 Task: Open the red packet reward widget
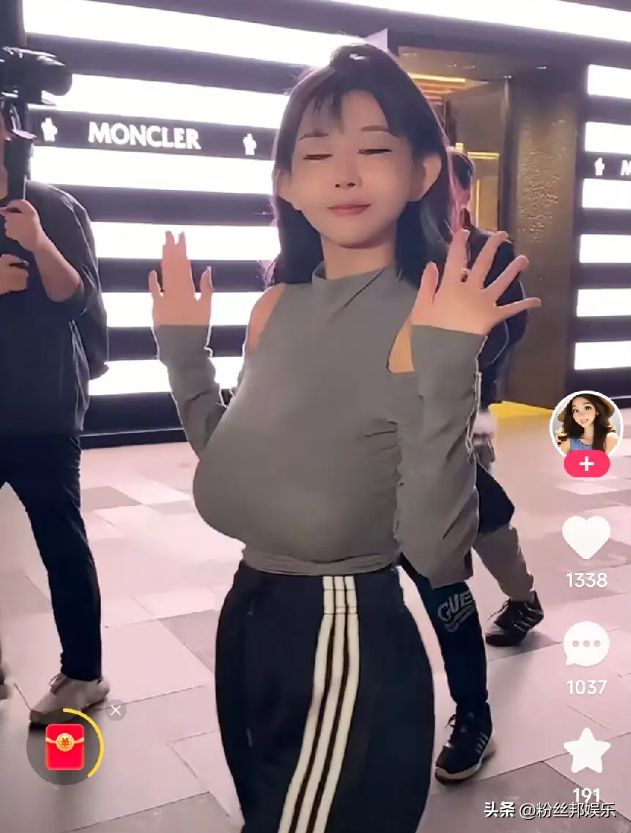(x=64, y=746)
